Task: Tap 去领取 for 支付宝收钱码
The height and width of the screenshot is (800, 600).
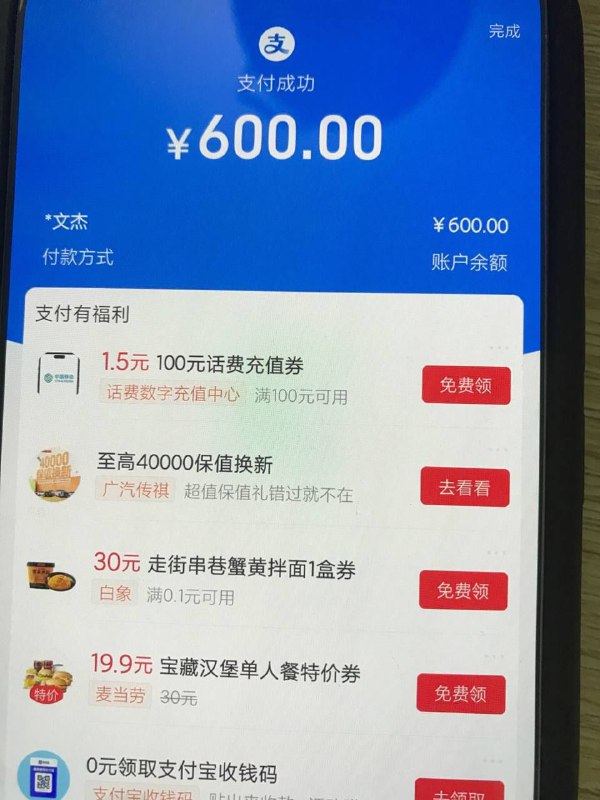Action: click(x=460, y=792)
